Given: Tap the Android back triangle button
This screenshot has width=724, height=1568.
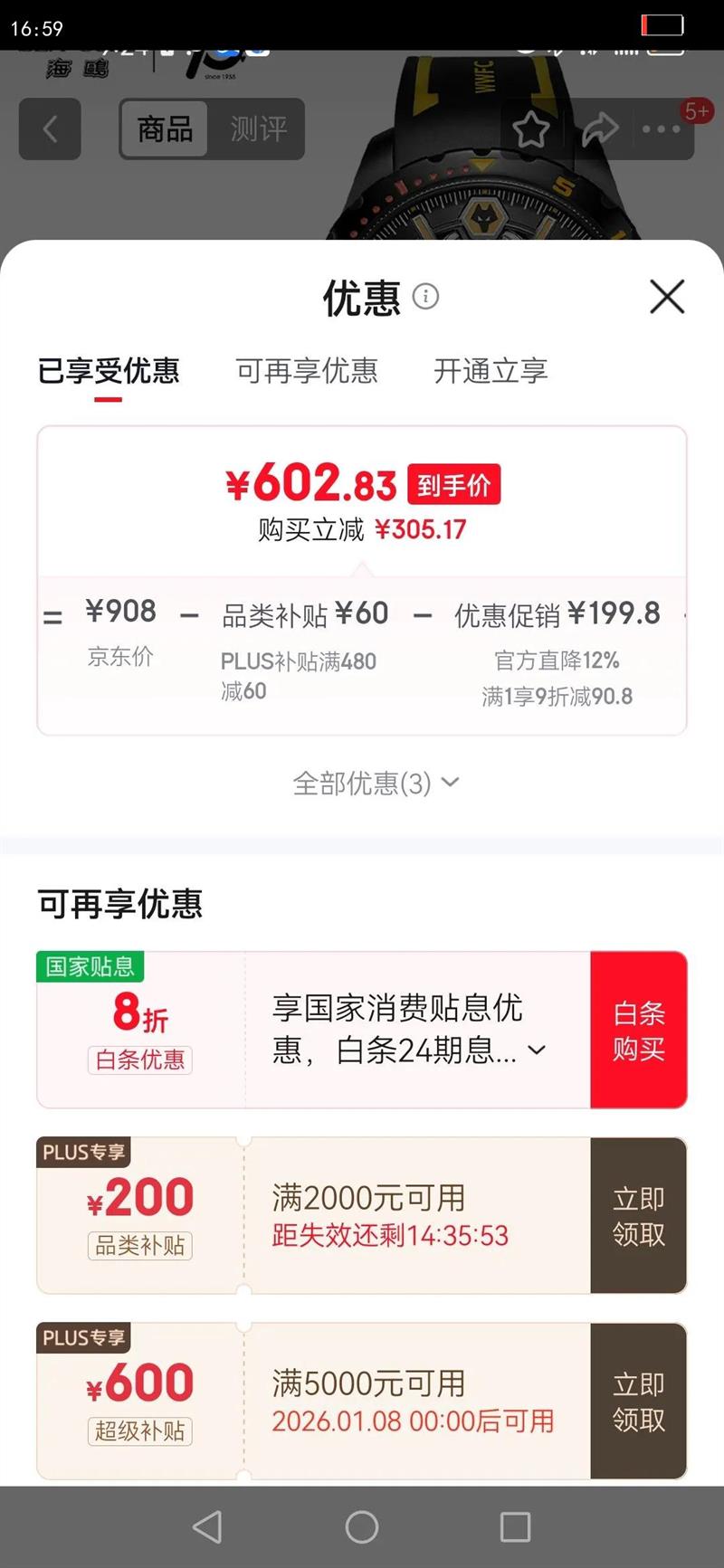Looking at the screenshot, I should 209,1526.
